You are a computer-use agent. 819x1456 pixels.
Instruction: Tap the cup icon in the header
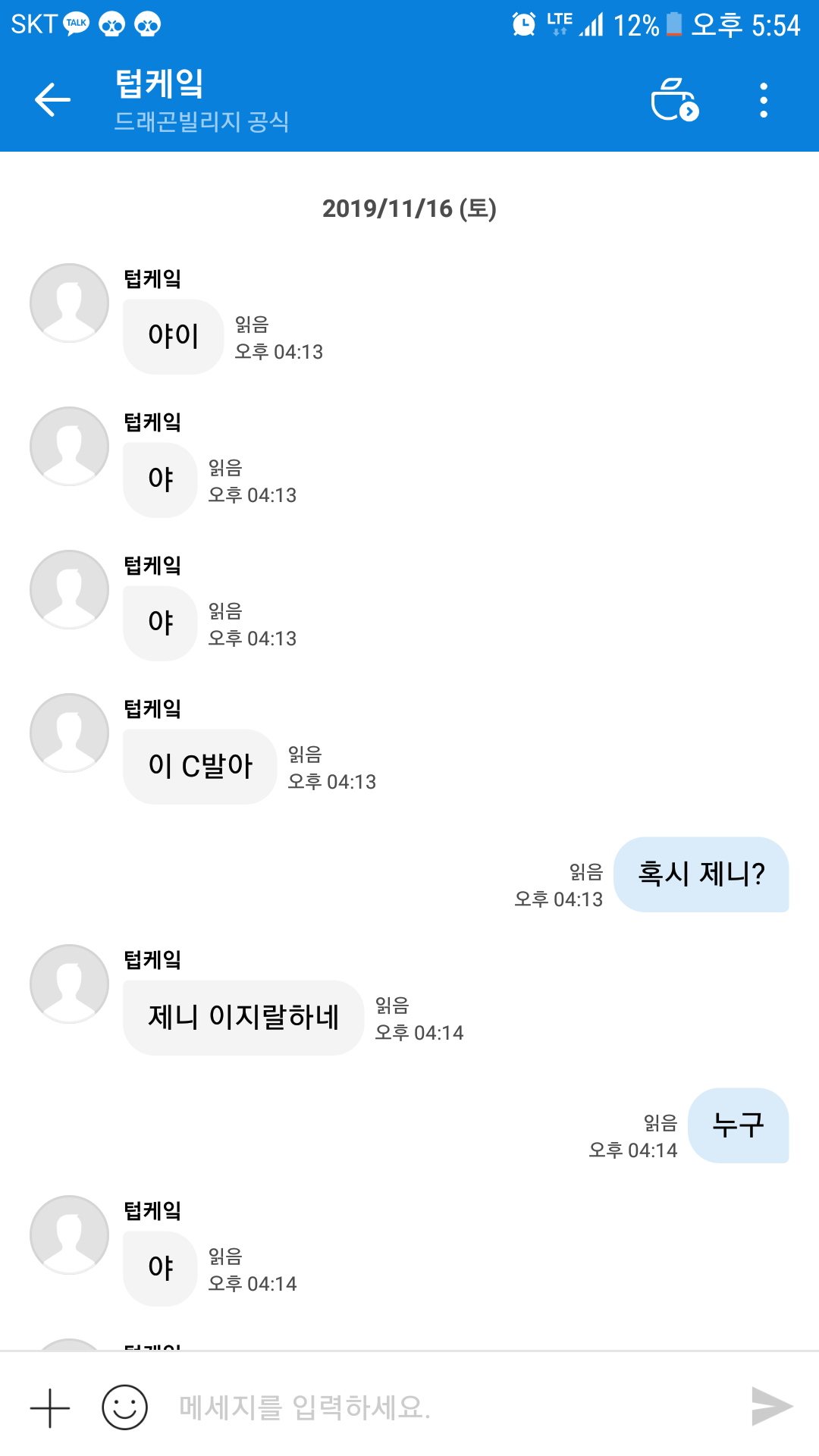(674, 100)
